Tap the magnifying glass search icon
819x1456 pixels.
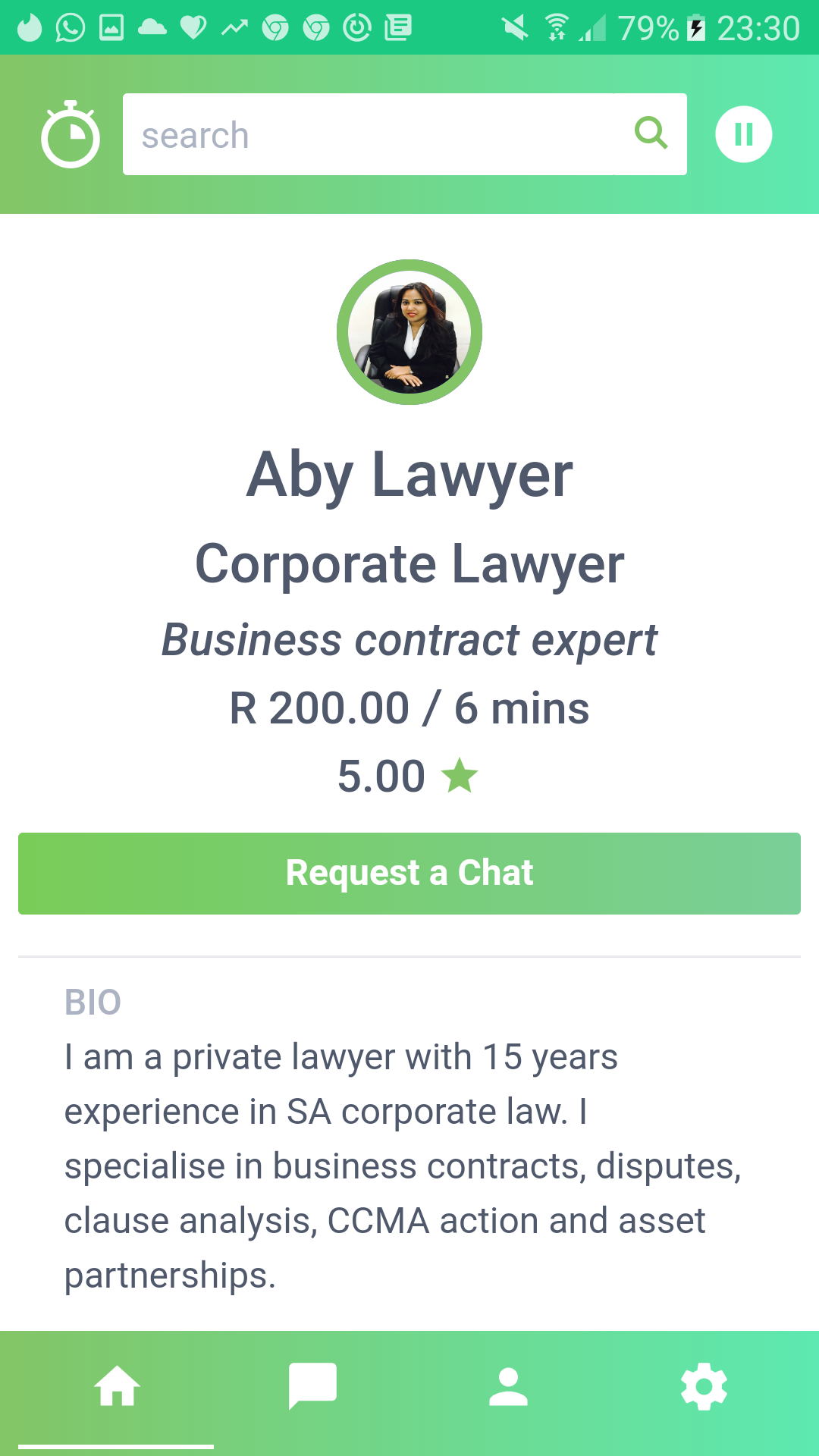click(x=651, y=133)
